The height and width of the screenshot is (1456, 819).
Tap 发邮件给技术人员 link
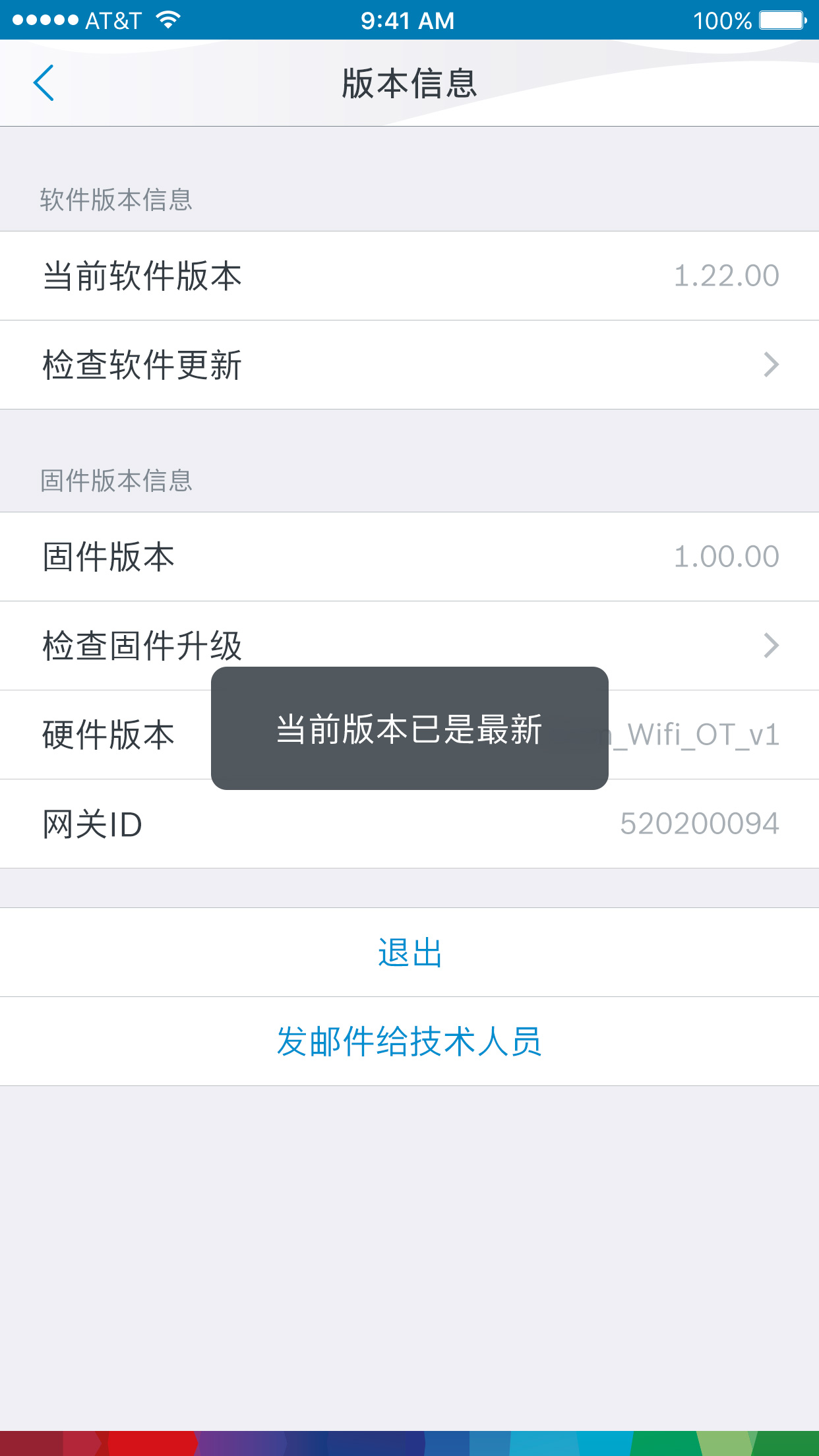point(409,1041)
